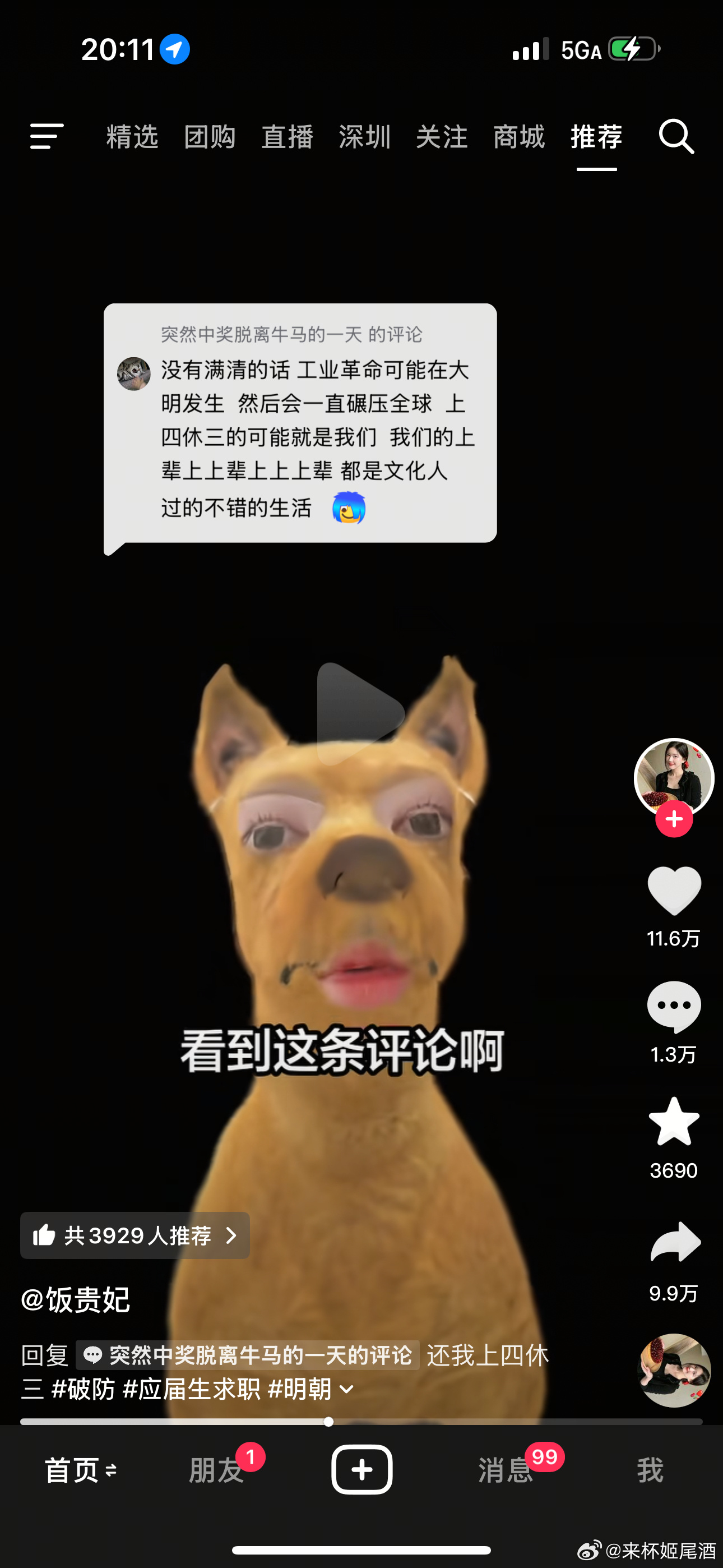Switch to the 团购 tab

210,136
